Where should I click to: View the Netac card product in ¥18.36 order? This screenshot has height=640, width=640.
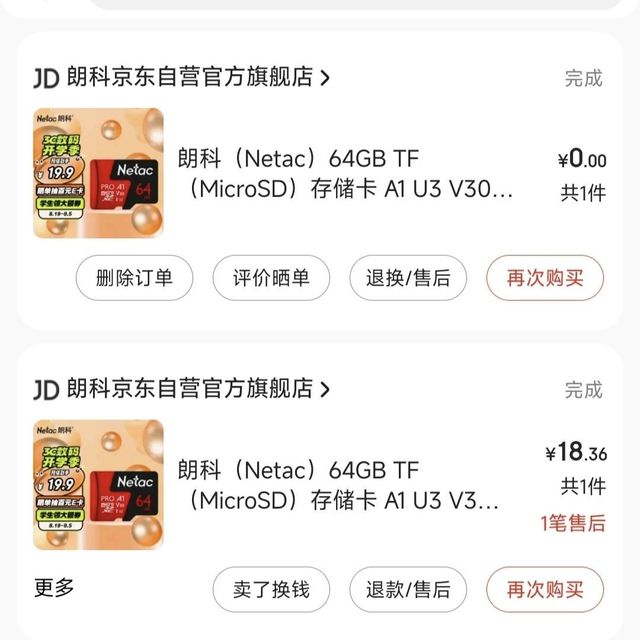pyautogui.click(x=98, y=484)
